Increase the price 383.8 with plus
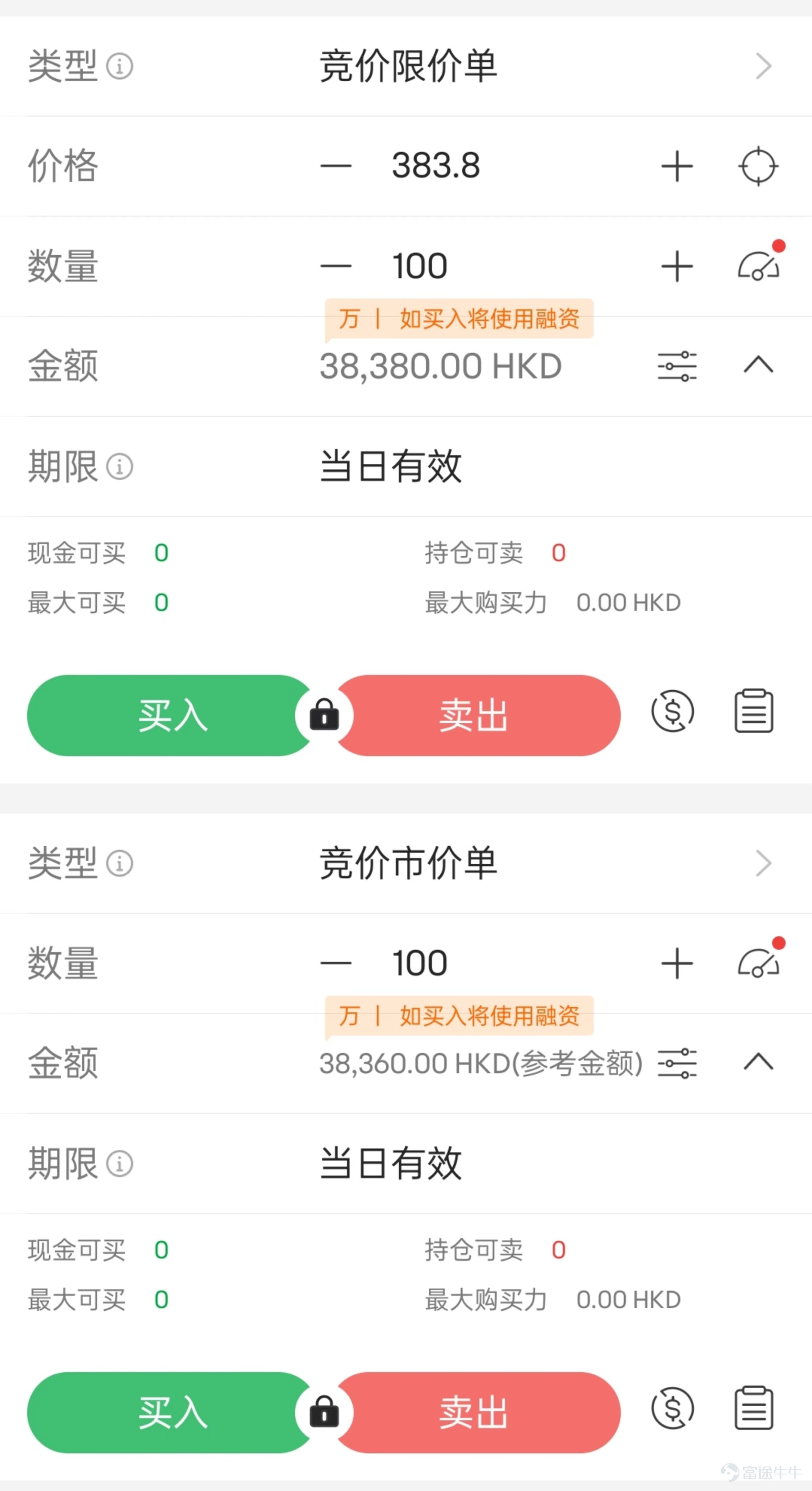Viewport: 812px width, 1491px height. click(676, 166)
